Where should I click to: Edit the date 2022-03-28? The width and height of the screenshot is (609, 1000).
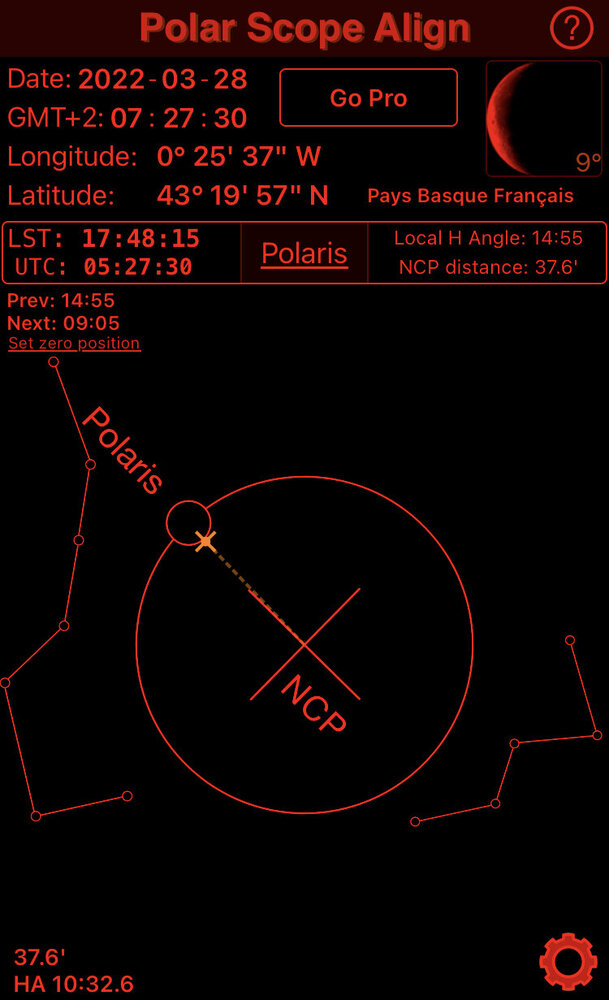pos(162,79)
